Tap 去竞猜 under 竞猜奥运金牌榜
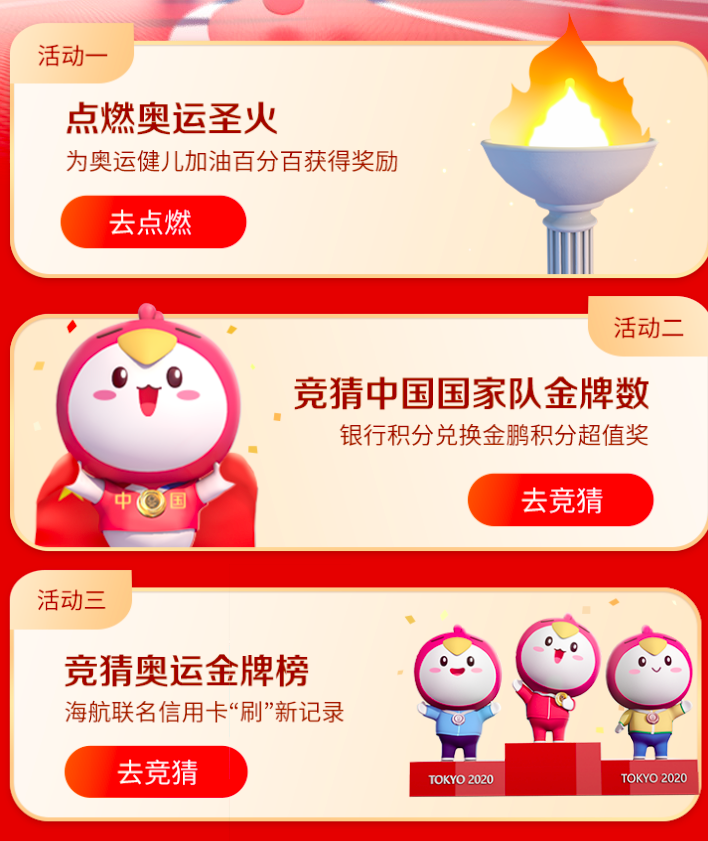This screenshot has width=708, height=841. 156,772
